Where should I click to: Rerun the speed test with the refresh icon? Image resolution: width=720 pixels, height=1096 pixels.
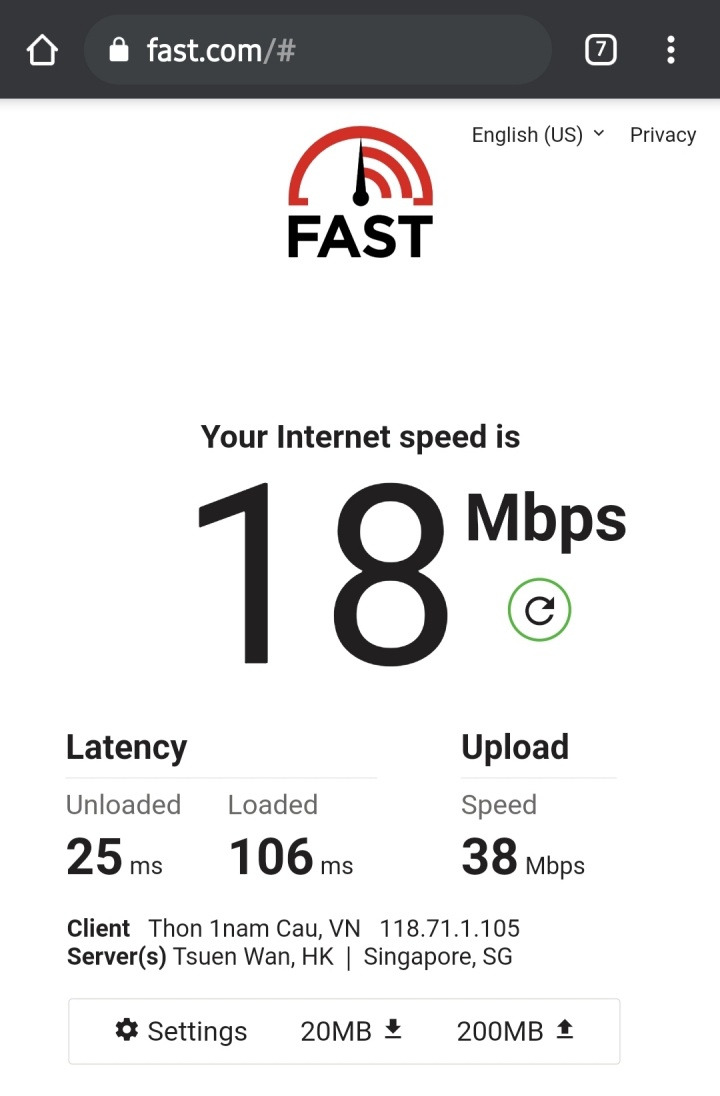539,610
